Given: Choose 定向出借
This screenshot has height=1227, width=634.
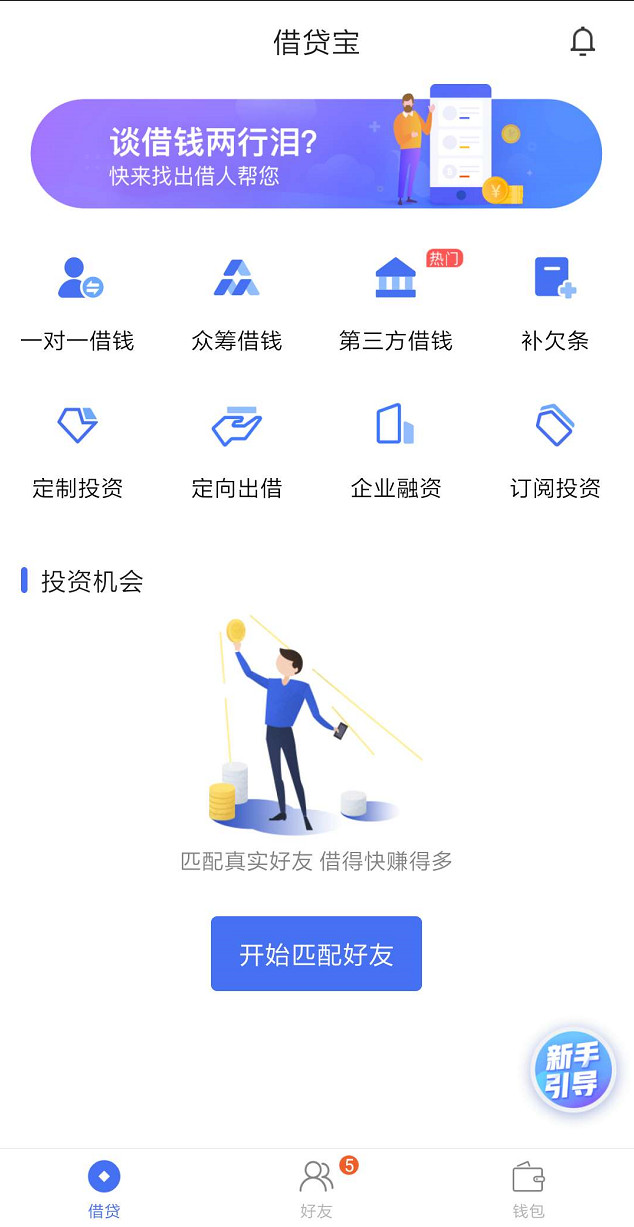Looking at the screenshot, I should (237, 451).
